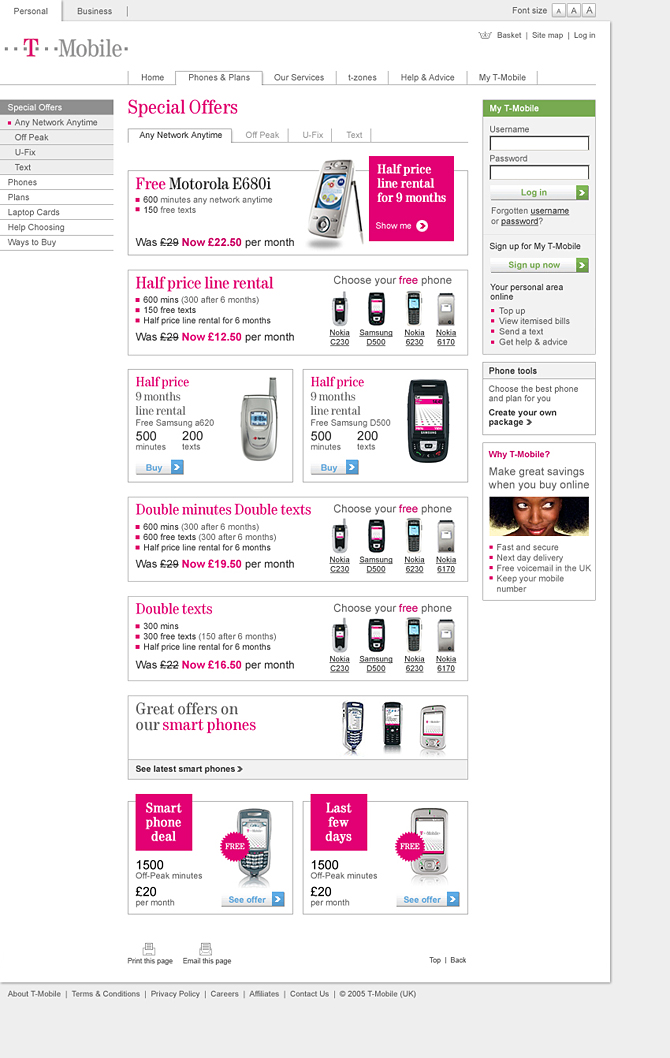Switch to the Business tab
This screenshot has height=1058, width=670.
coord(94,11)
